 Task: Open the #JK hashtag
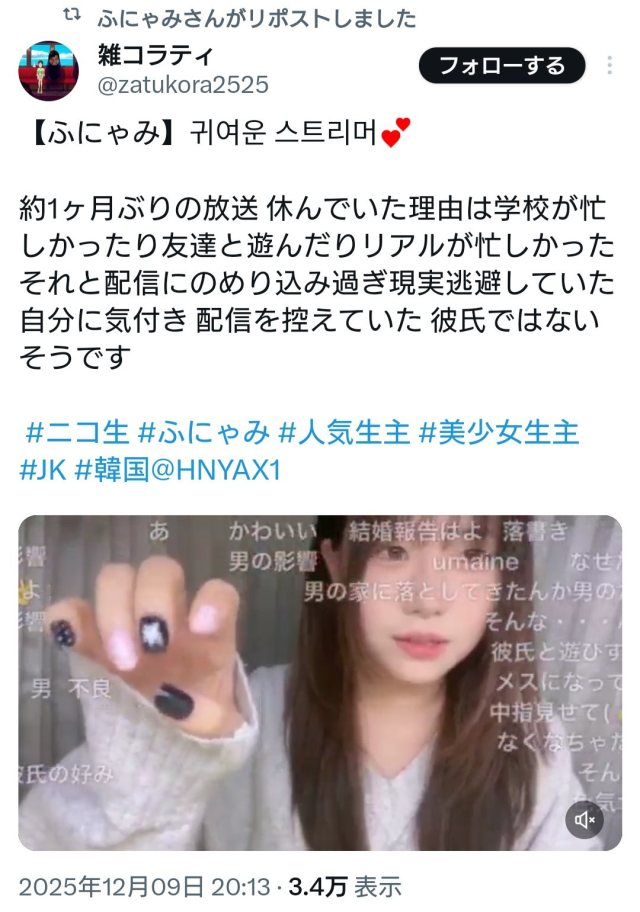point(43,470)
